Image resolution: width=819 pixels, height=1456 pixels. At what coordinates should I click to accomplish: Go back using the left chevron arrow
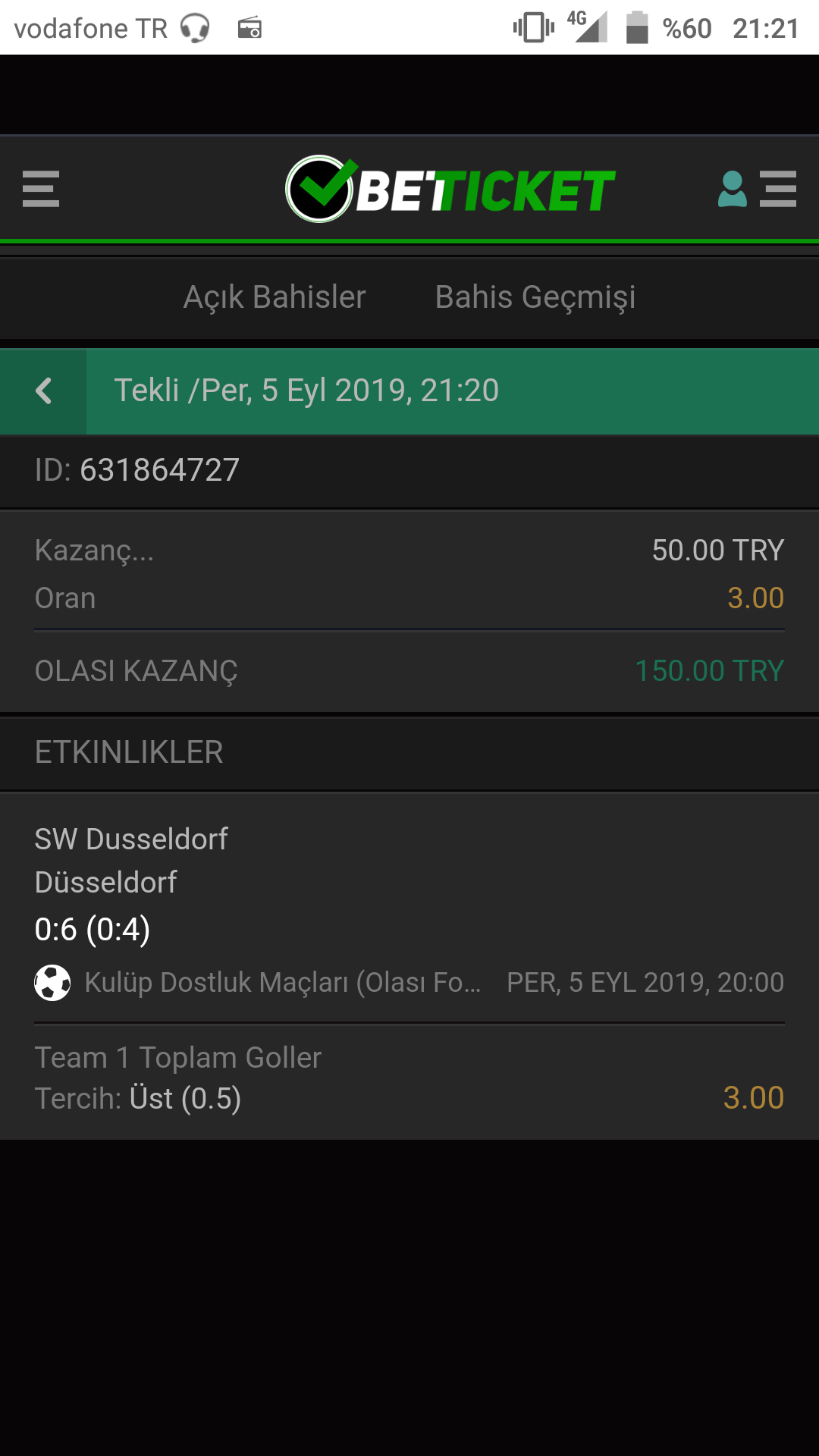click(x=43, y=391)
